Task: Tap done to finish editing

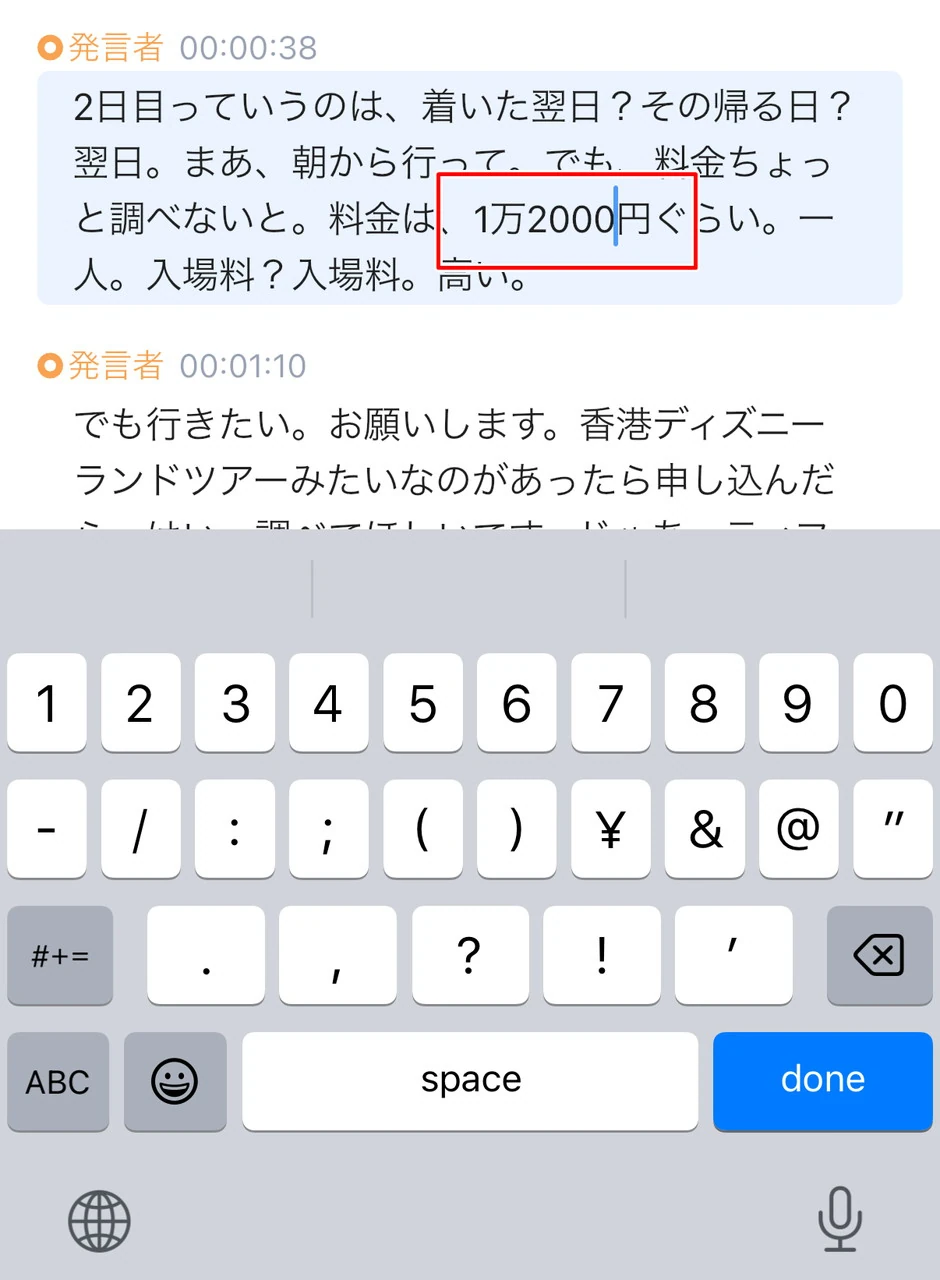Action: [x=822, y=1080]
